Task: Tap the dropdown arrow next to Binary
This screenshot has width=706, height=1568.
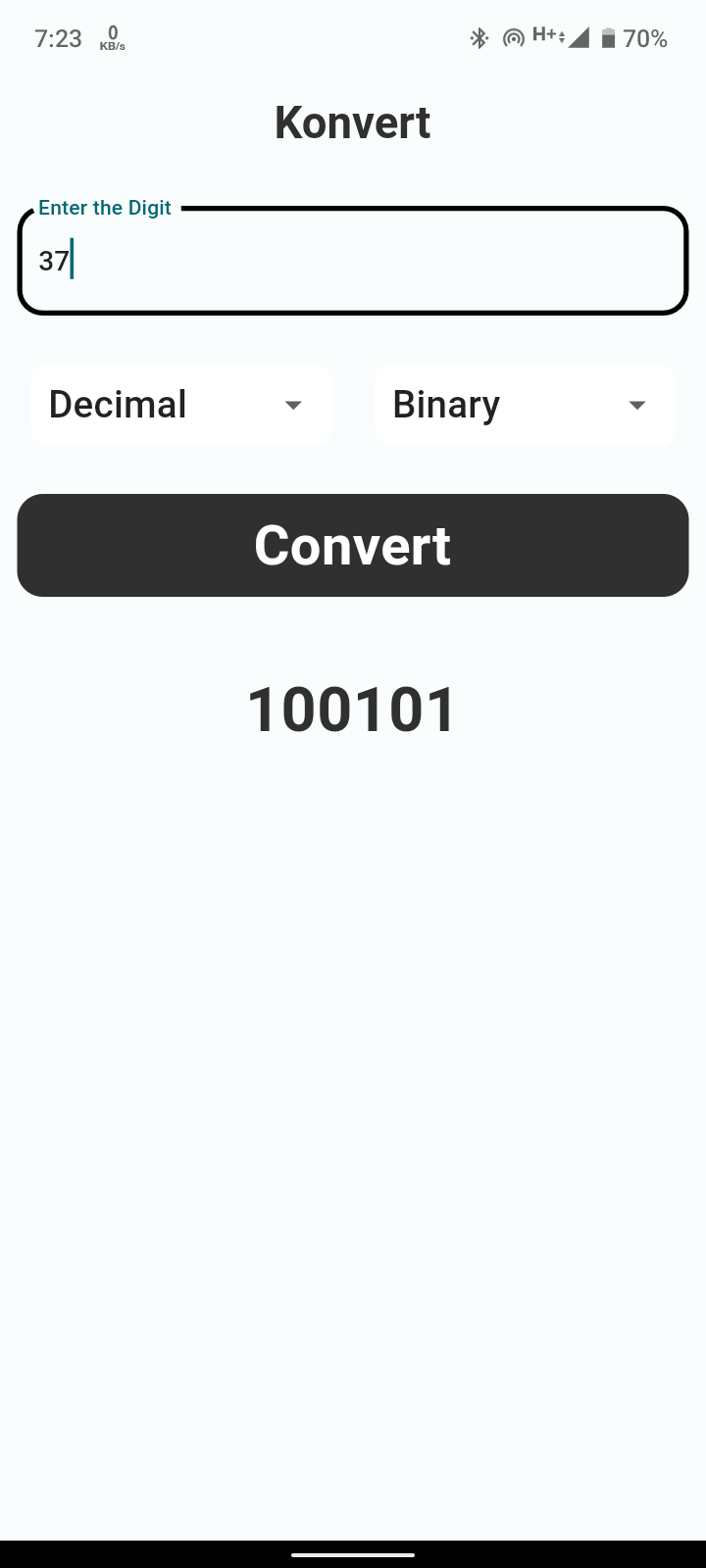Action: tap(637, 404)
